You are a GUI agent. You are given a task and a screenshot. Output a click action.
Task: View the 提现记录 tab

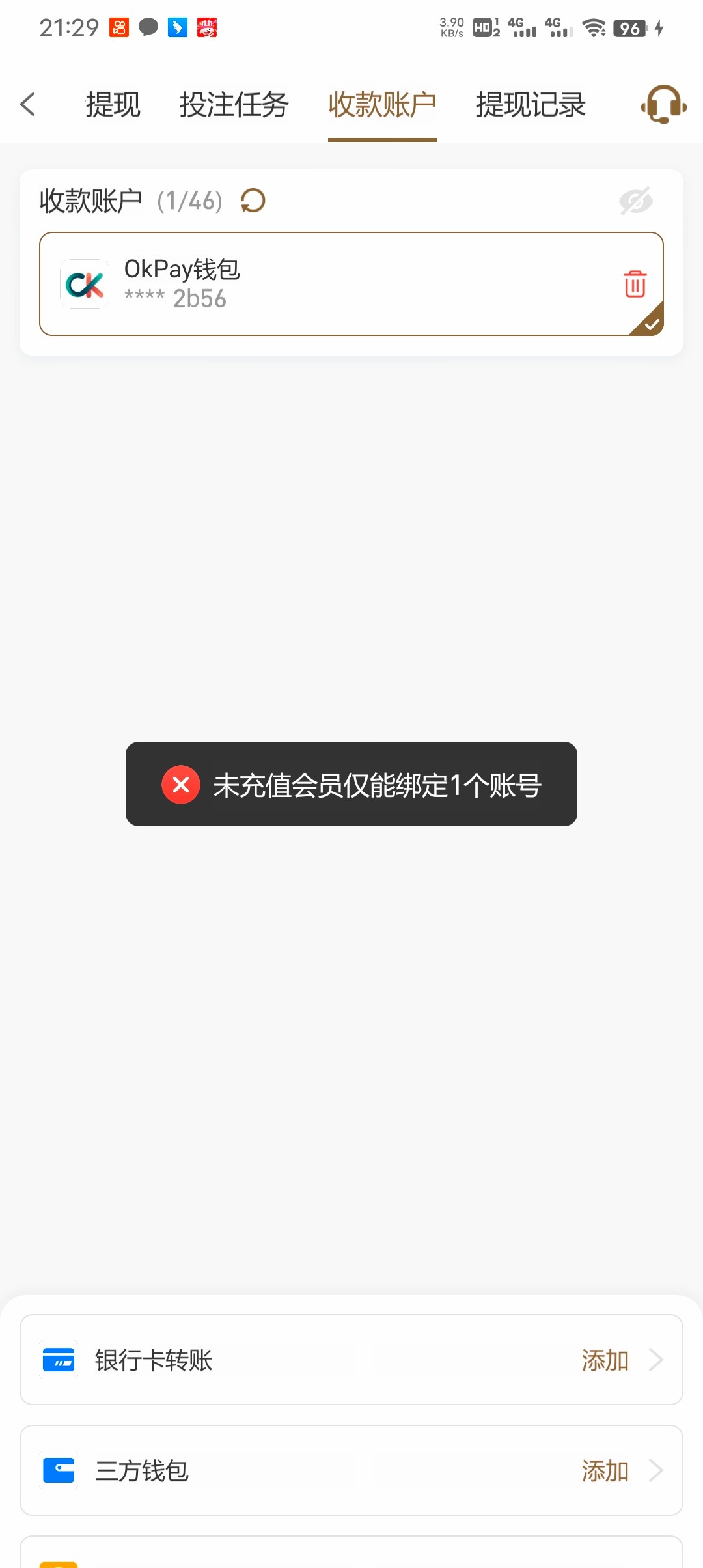tap(531, 105)
